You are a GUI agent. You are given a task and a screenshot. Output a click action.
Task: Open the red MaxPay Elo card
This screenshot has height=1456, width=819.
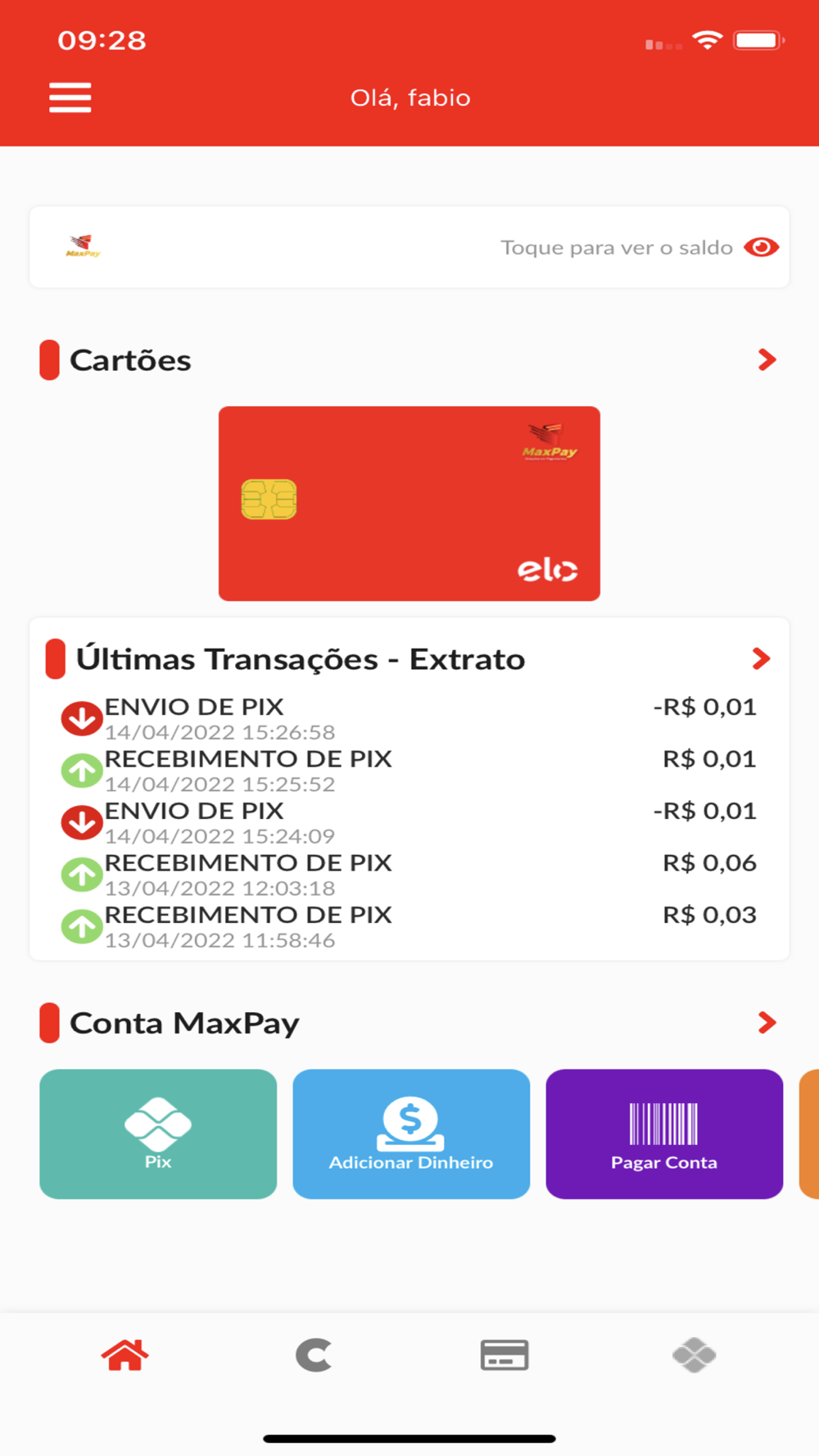(409, 504)
